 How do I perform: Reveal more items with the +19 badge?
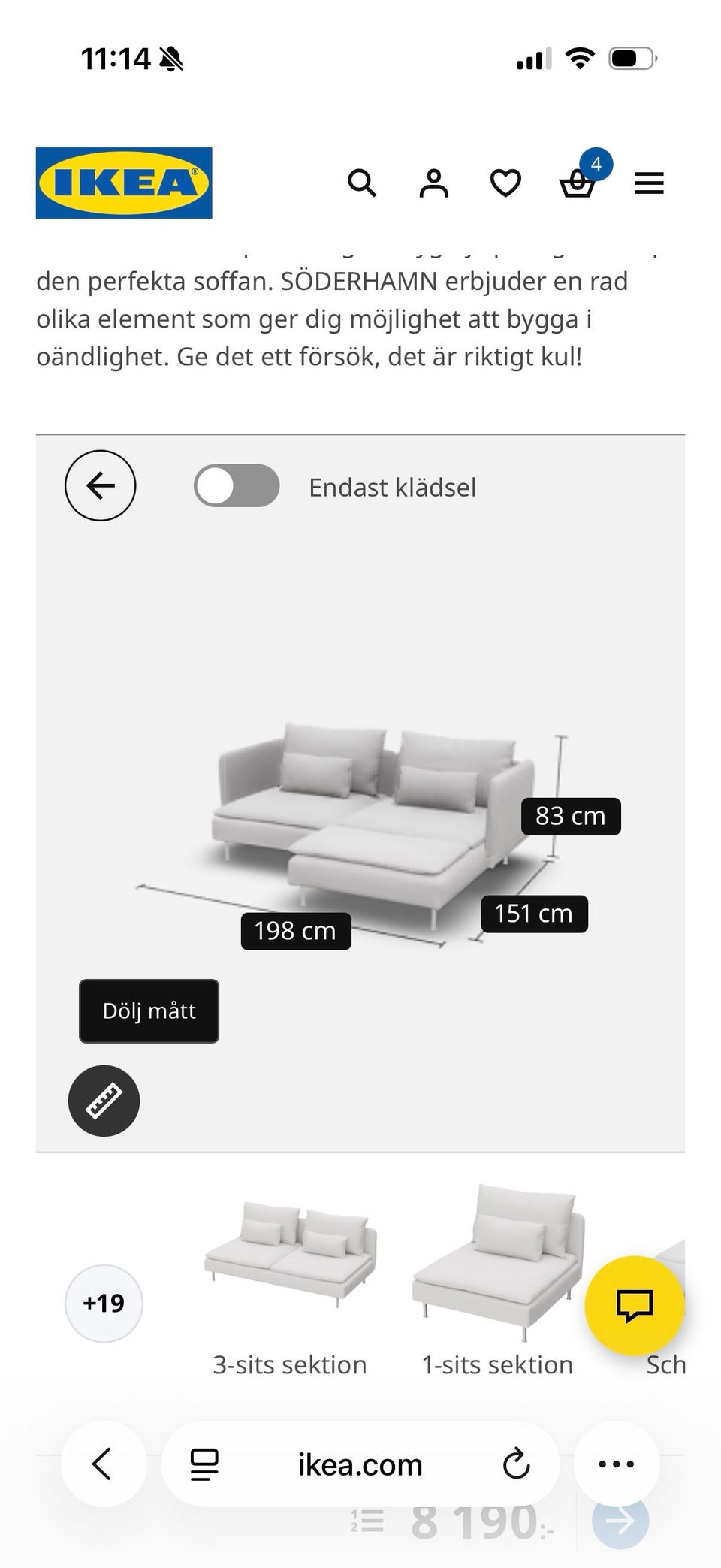tap(104, 1304)
